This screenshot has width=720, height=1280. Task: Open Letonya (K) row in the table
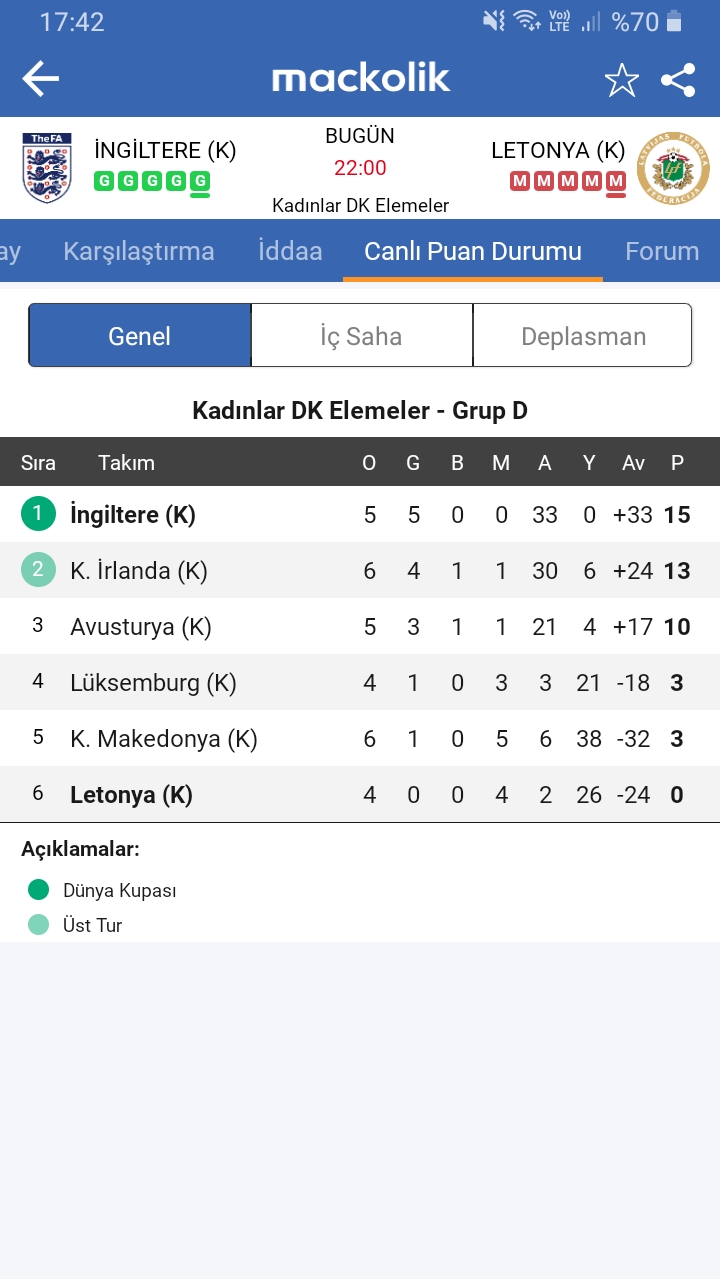pyautogui.click(x=360, y=795)
